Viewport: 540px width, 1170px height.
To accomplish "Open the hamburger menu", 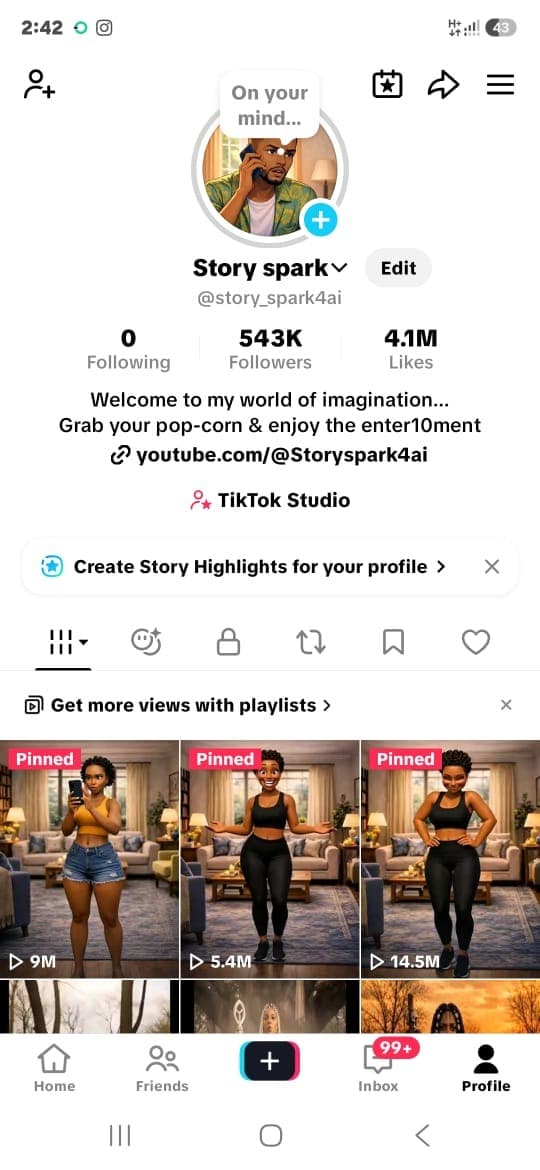I will click(500, 84).
